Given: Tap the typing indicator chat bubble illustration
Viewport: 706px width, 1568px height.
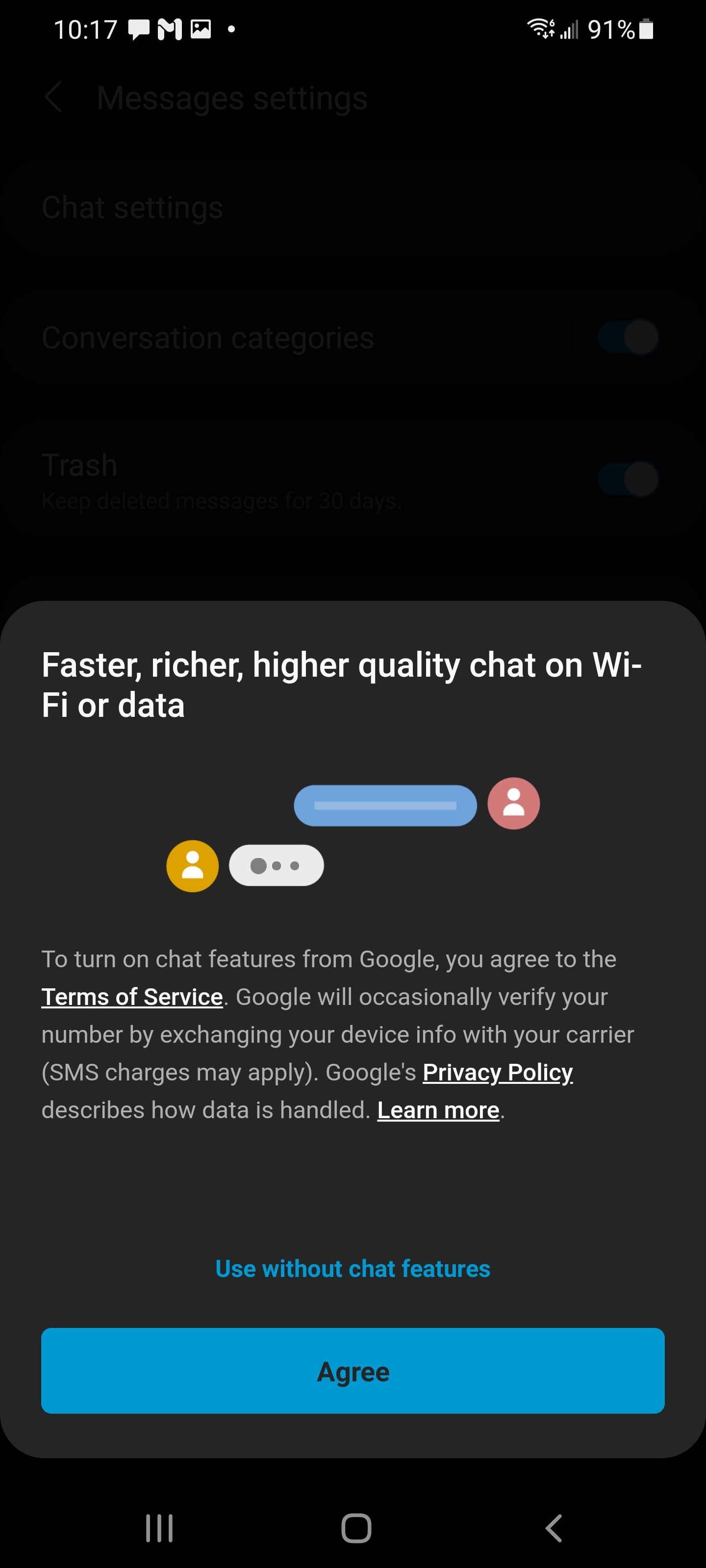Looking at the screenshot, I should pos(276,865).
